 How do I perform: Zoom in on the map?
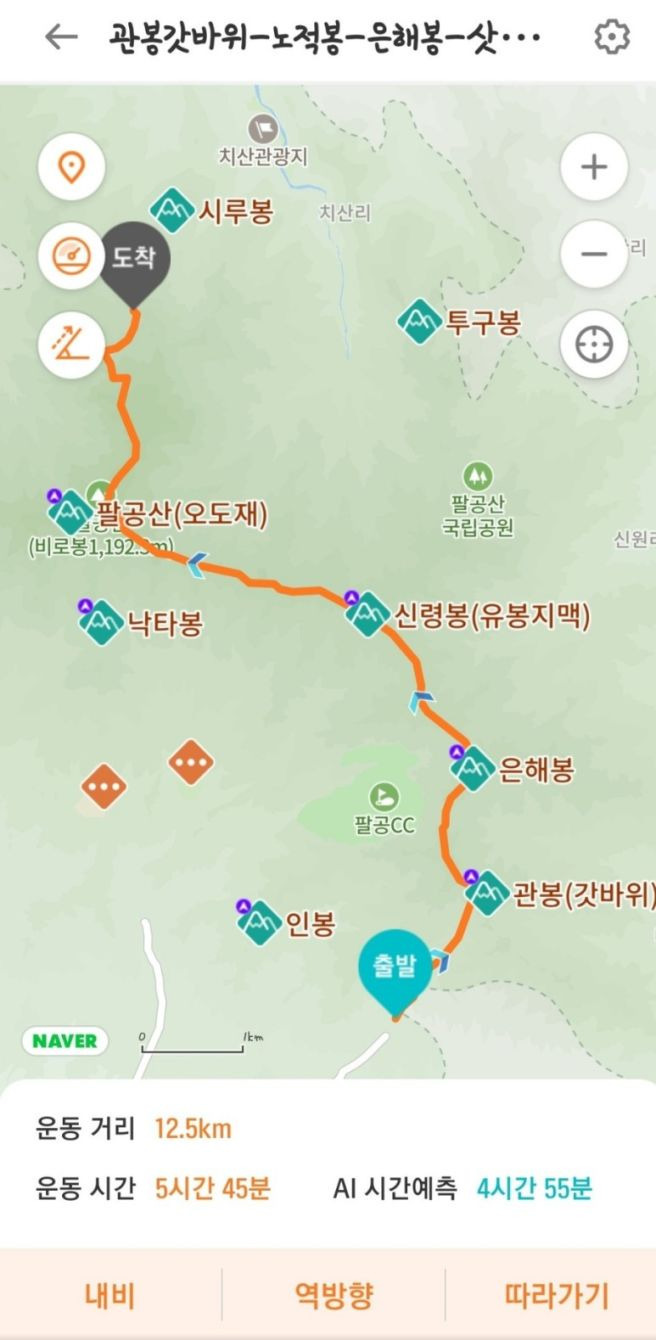tap(593, 167)
